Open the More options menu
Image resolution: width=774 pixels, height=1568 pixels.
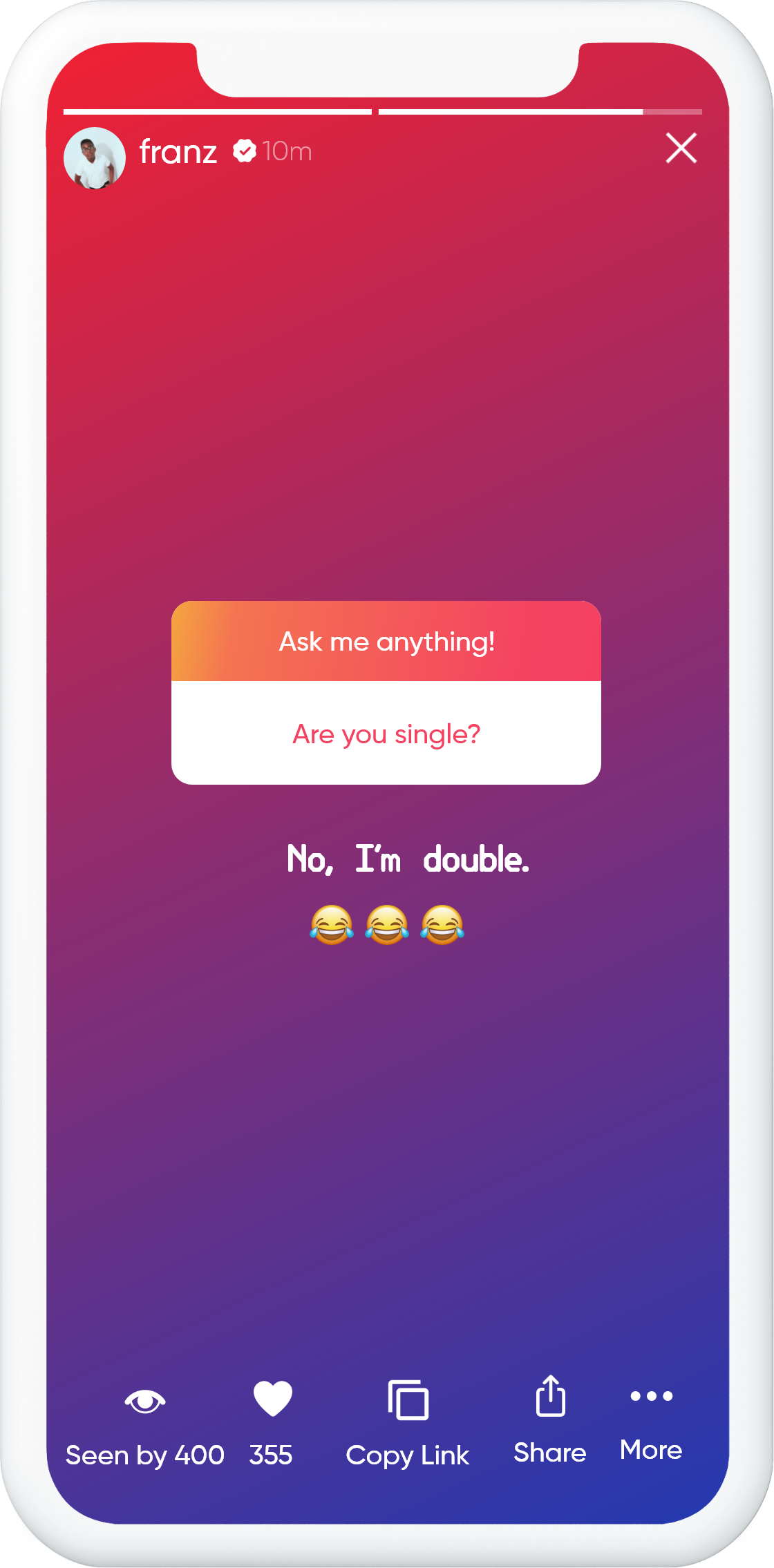[651, 1420]
